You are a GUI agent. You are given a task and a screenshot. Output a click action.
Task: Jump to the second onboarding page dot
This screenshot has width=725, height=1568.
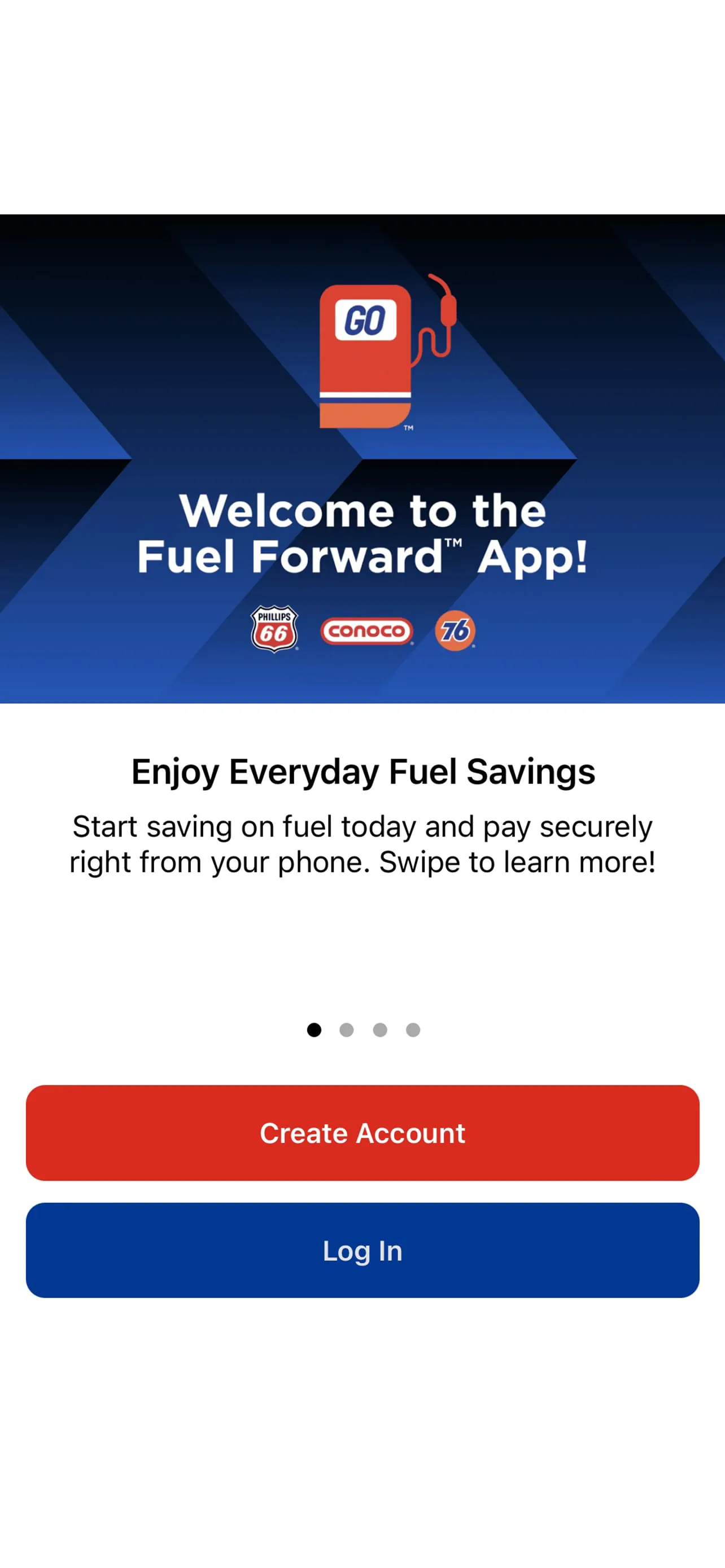tap(347, 1030)
